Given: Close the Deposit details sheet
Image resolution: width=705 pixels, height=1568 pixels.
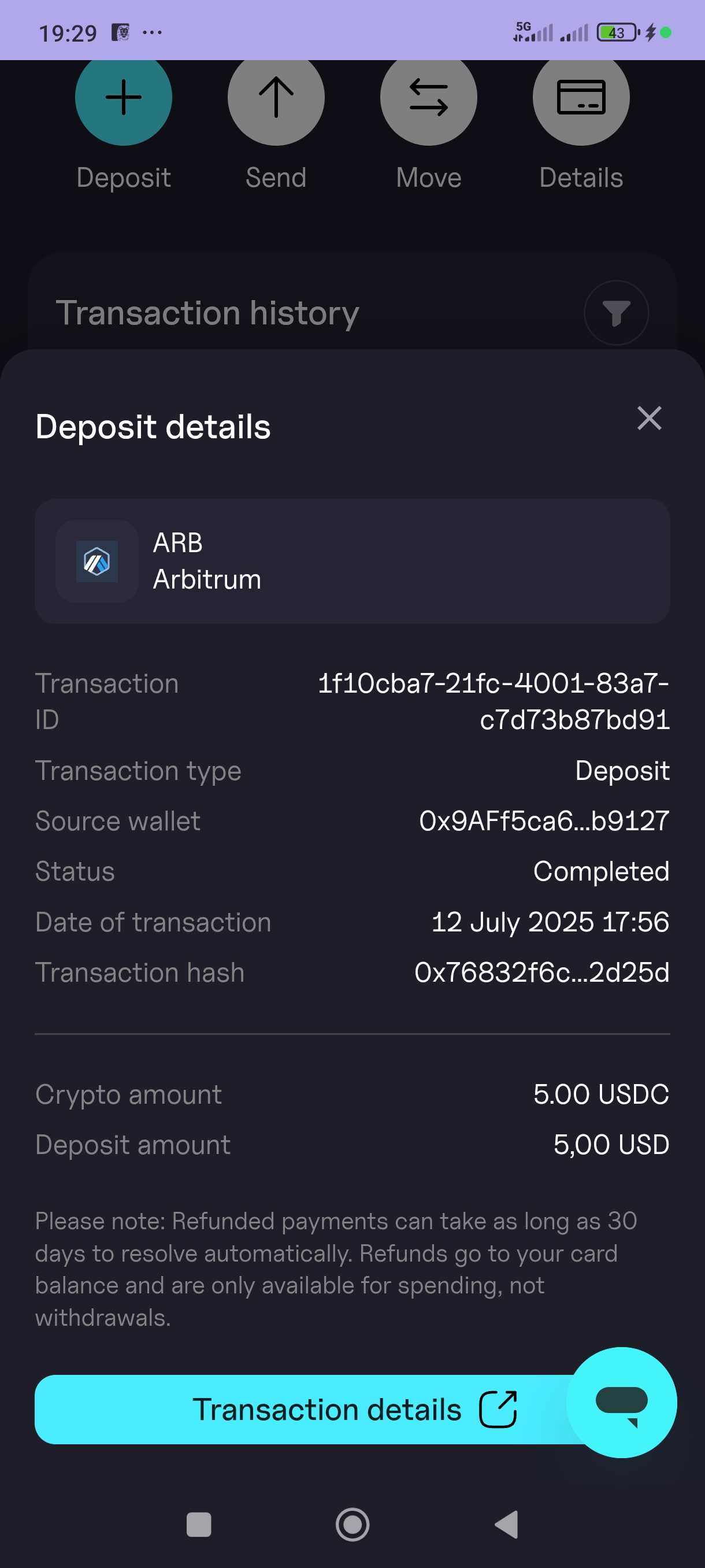Looking at the screenshot, I should [x=649, y=418].
